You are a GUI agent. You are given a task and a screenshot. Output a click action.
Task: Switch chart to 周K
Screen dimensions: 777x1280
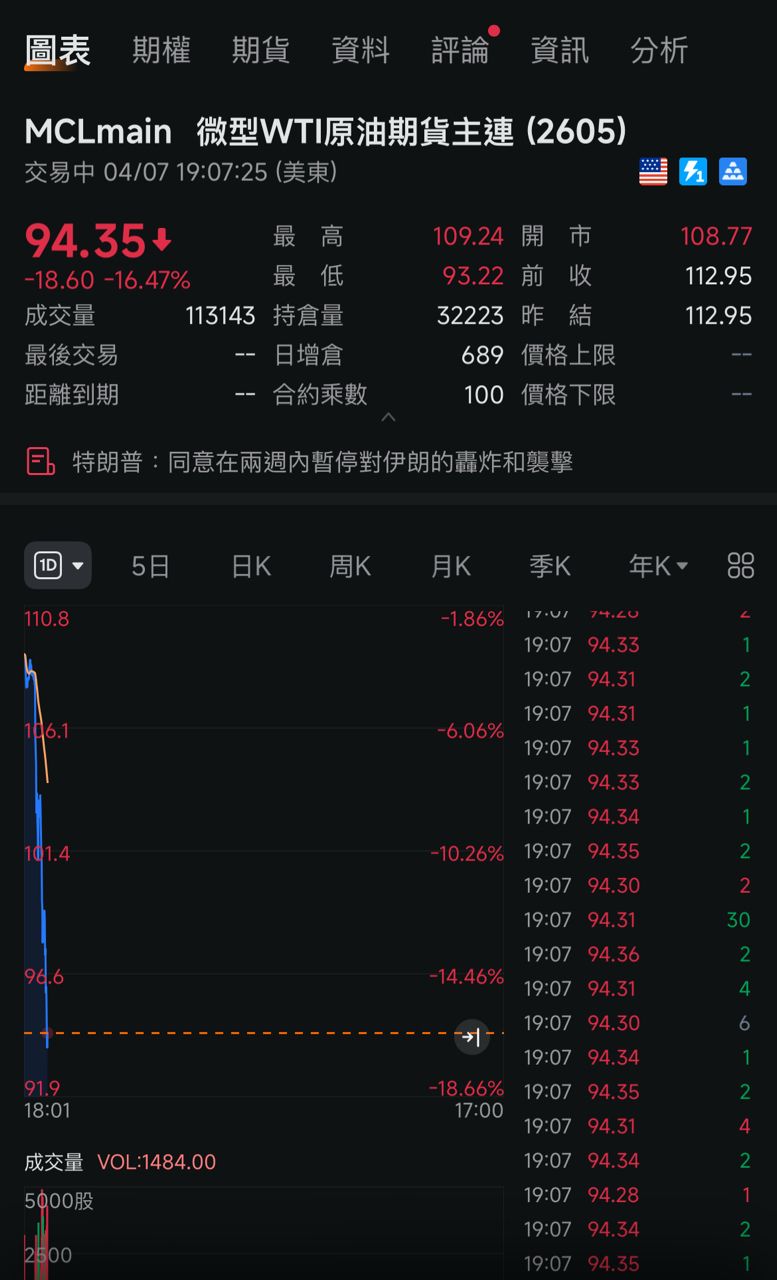tap(350, 567)
